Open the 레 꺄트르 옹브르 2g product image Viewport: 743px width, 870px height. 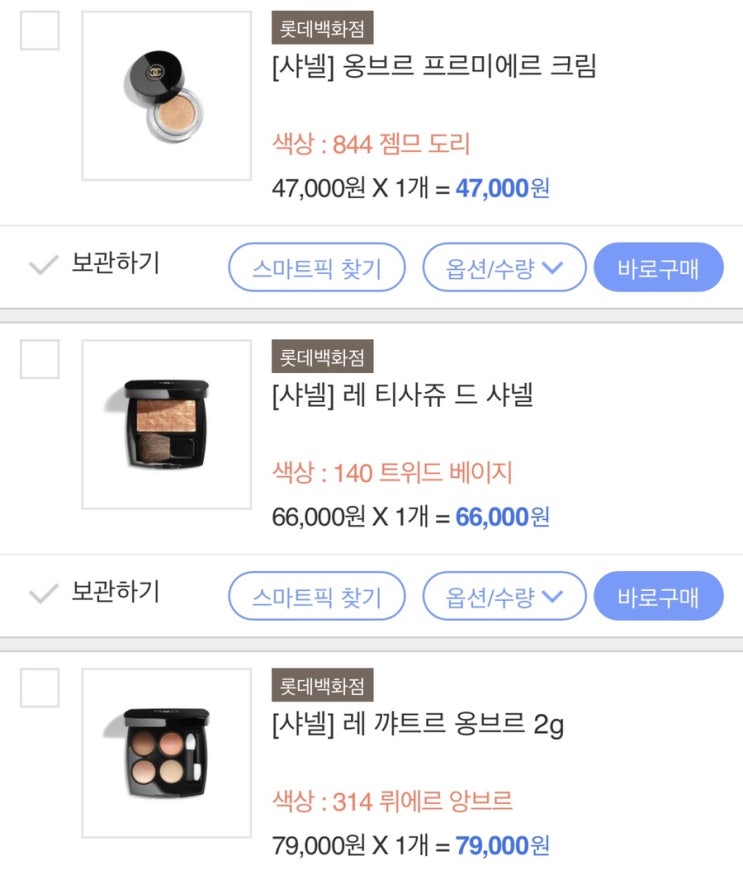[166, 753]
